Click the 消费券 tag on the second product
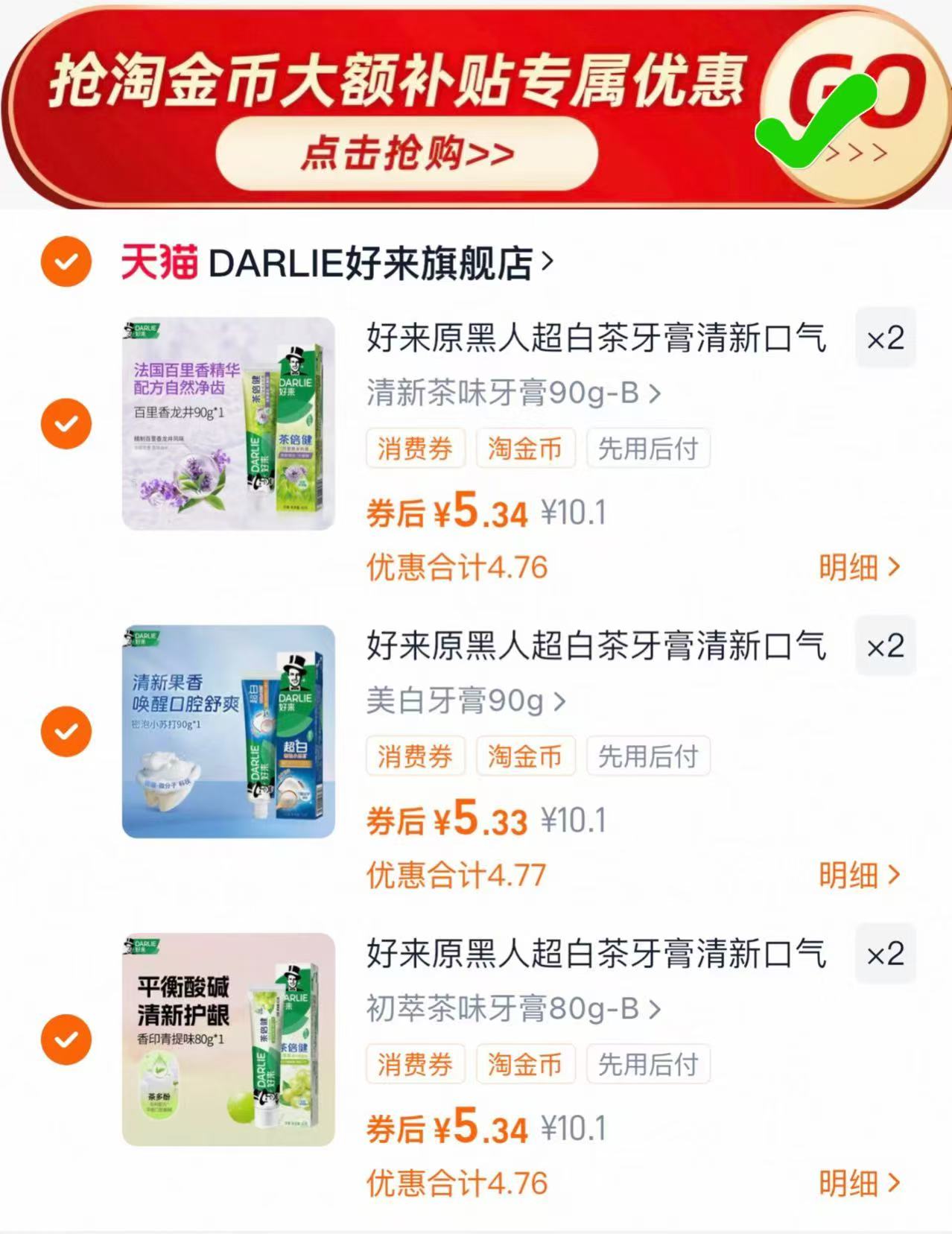 coord(415,756)
